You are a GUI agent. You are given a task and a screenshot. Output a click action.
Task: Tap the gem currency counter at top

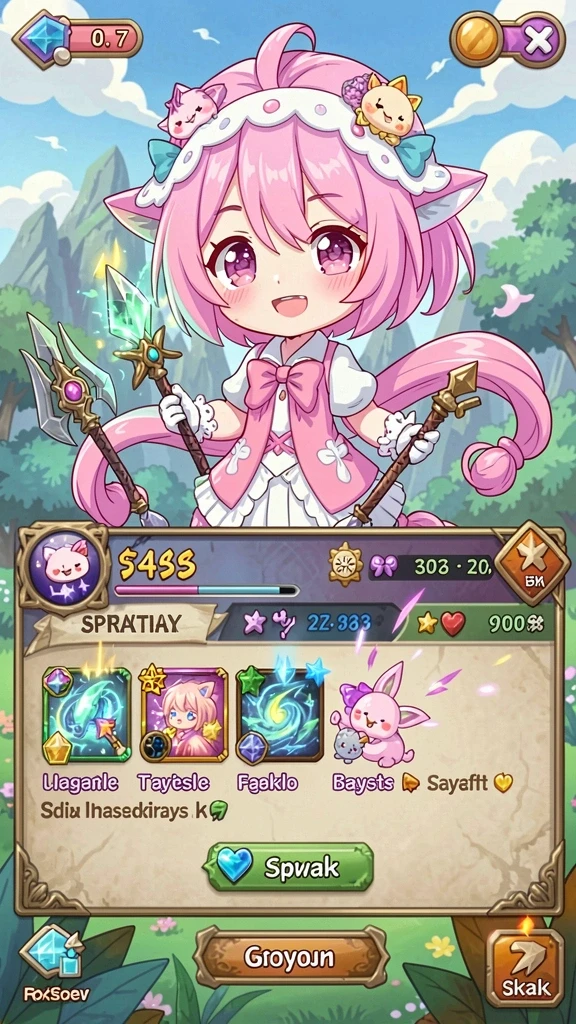click(x=77, y=38)
